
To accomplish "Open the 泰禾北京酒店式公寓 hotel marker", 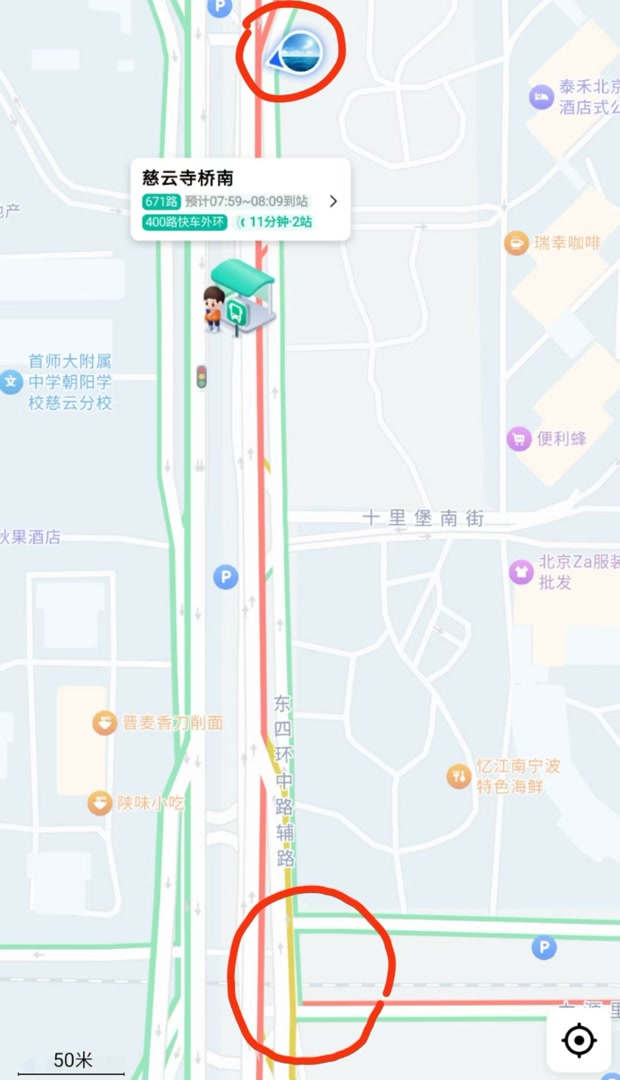I will (541, 97).
